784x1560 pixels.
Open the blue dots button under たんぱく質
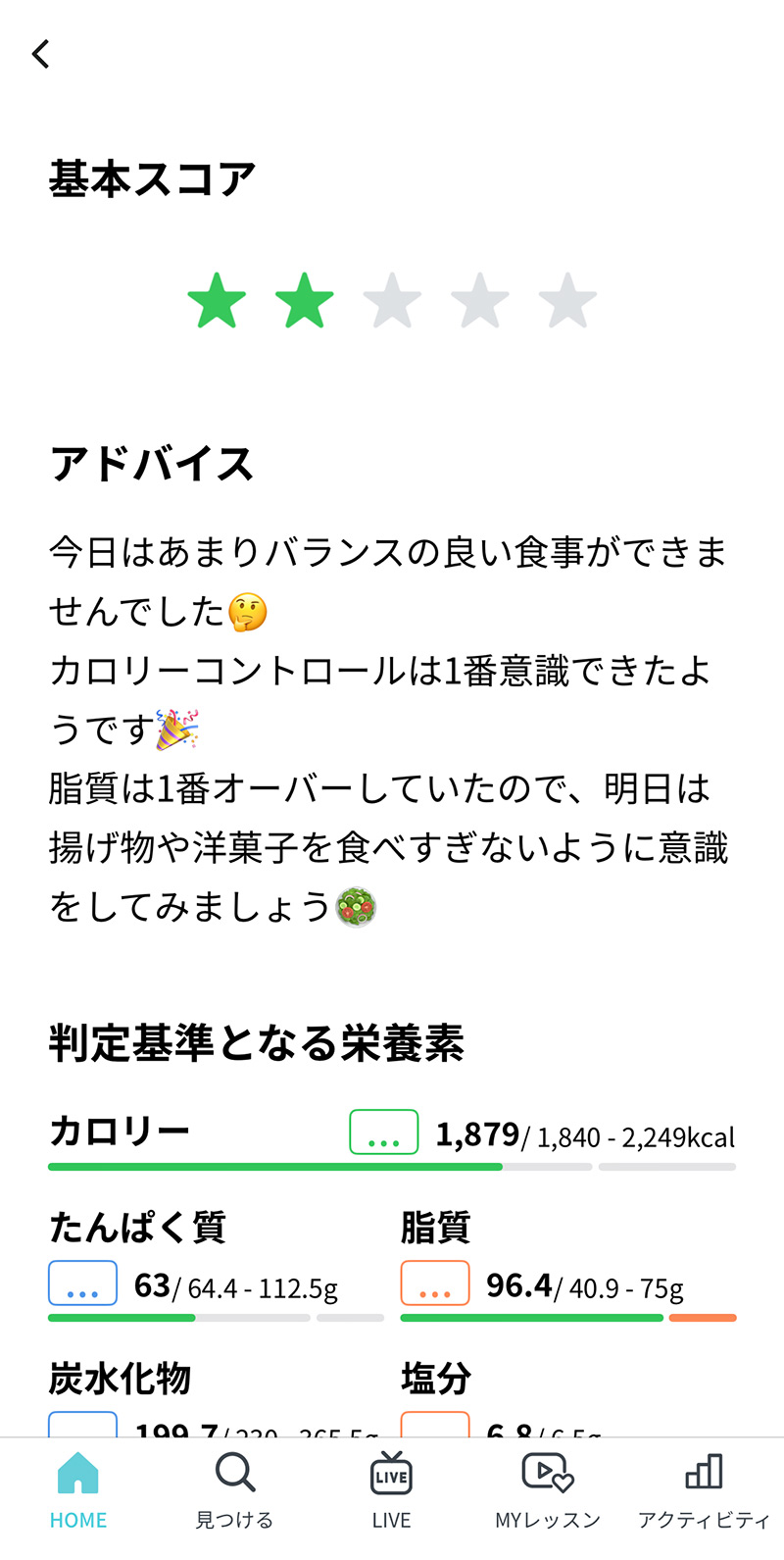coord(82,1283)
